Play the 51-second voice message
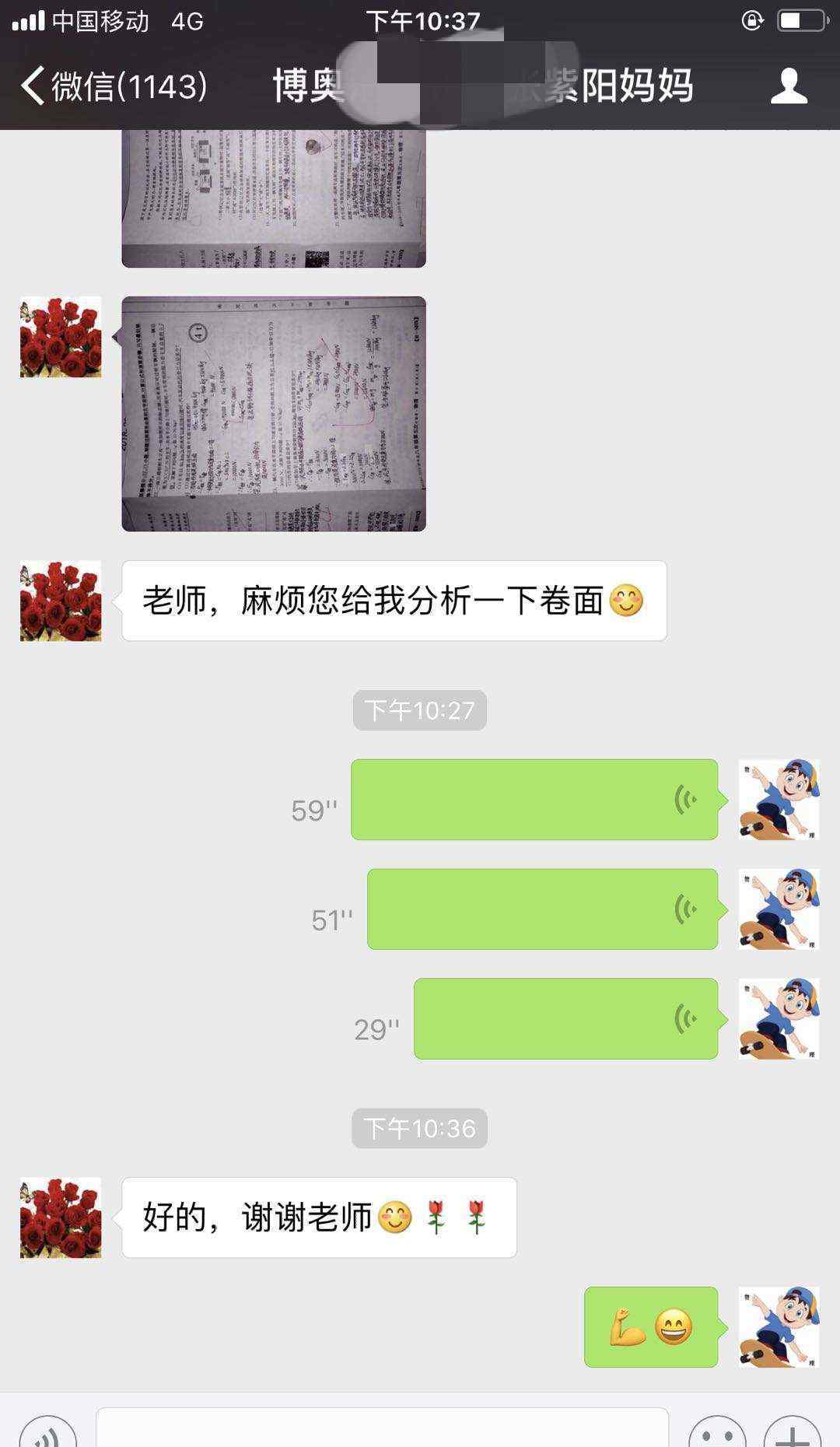 pyautogui.click(x=543, y=909)
